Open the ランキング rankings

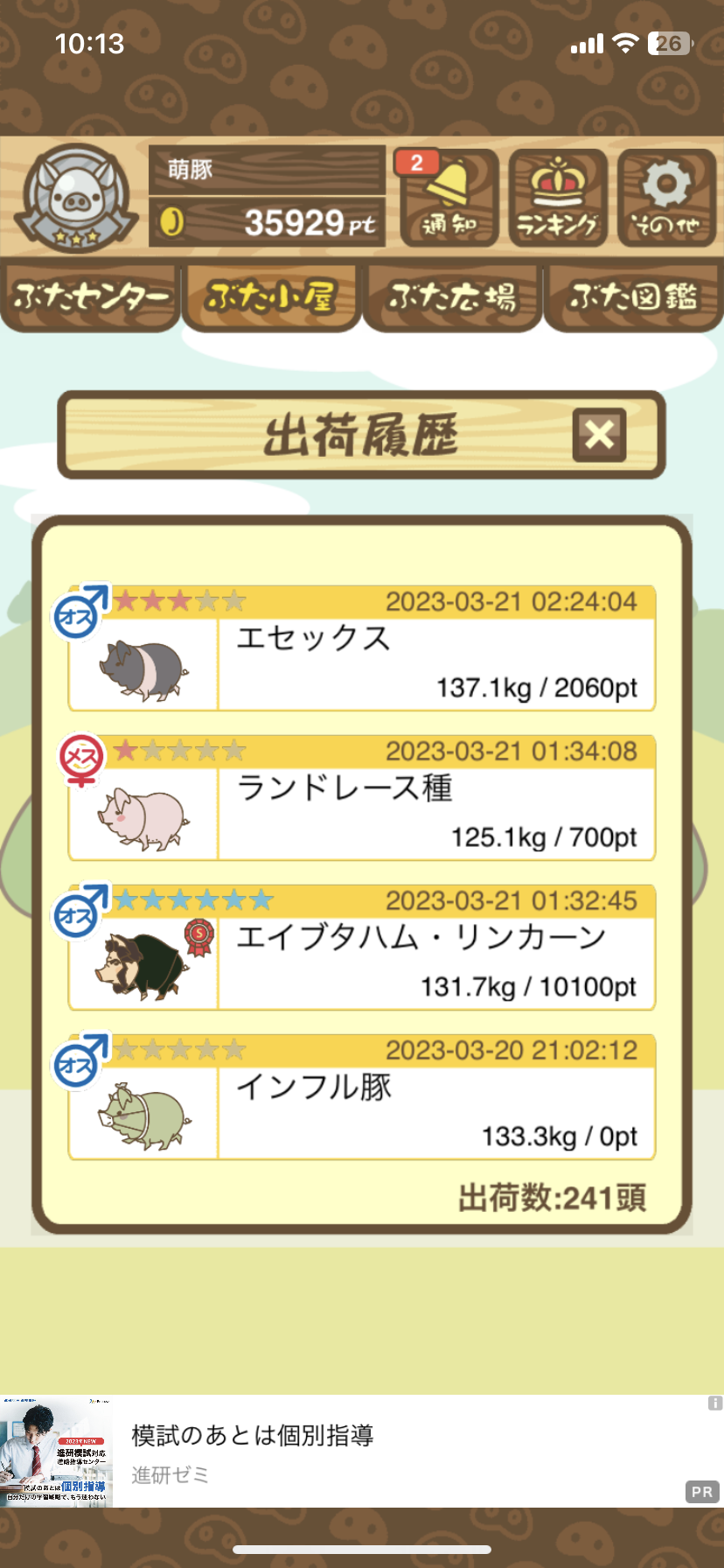coord(558,198)
